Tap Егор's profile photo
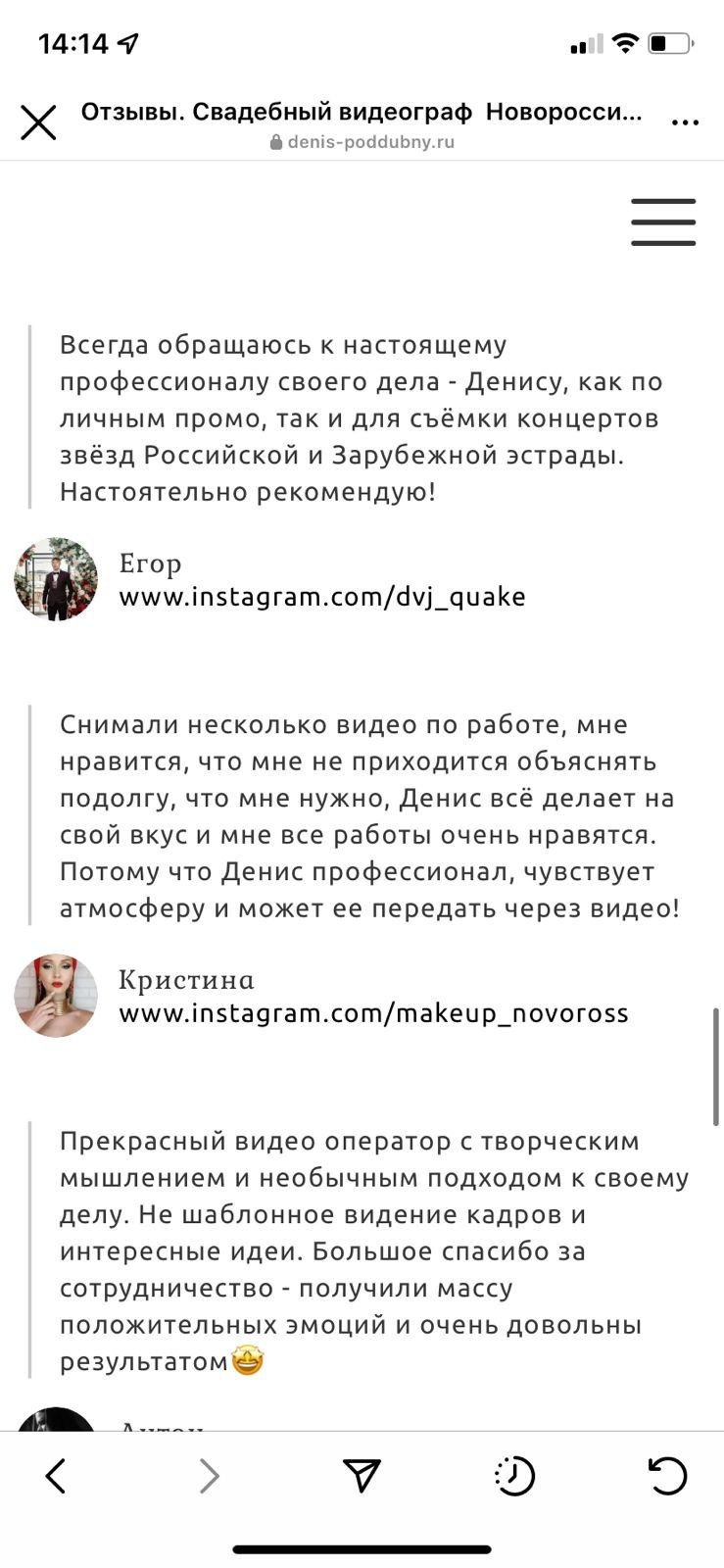This screenshot has height=1568, width=724. 55,578
